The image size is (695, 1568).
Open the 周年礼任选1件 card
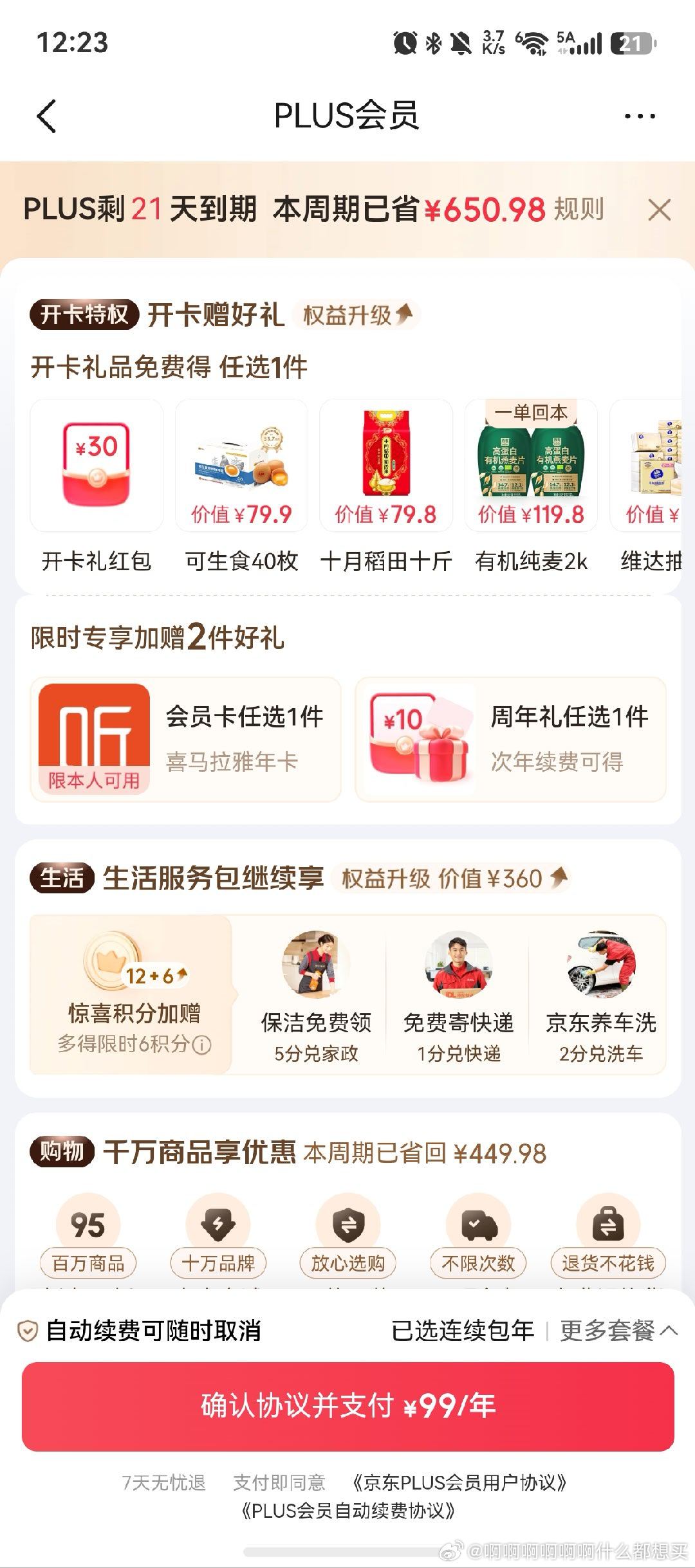pyautogui.click(x=510, y=739)
